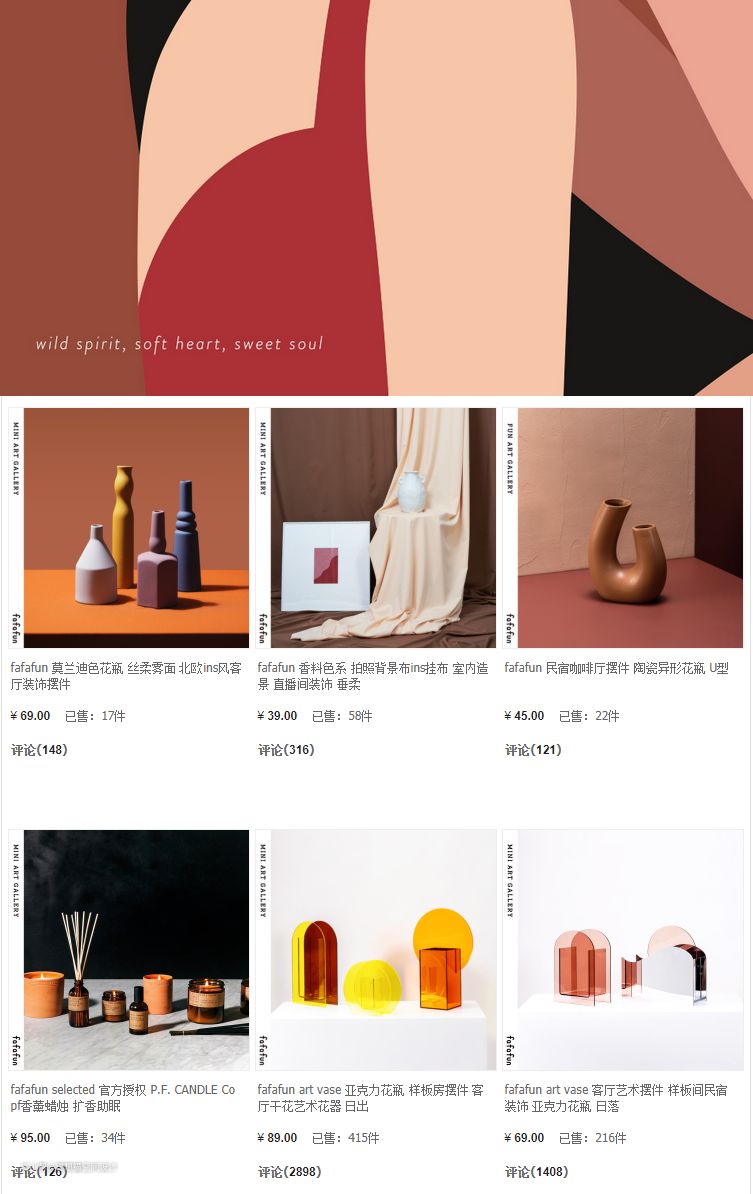The width and height of the screenshot is (753, 1194).
Task: Open title link fafafun 民宿咖啡厅摆件
Action: pyautogui.click(x=616, y=668)
